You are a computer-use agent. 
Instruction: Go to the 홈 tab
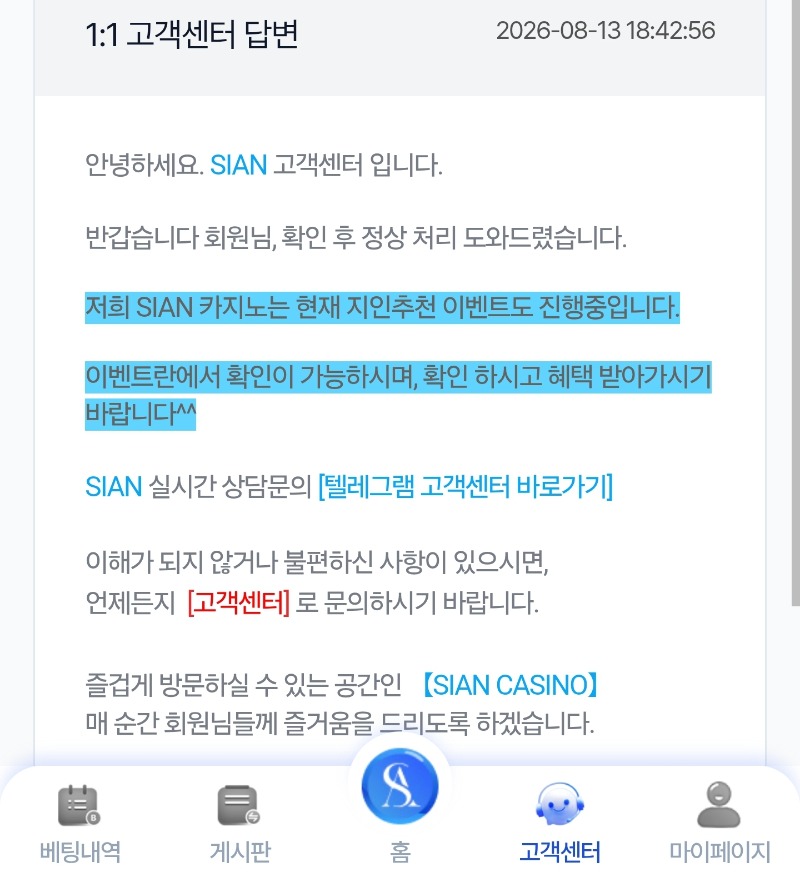(400, 804)
